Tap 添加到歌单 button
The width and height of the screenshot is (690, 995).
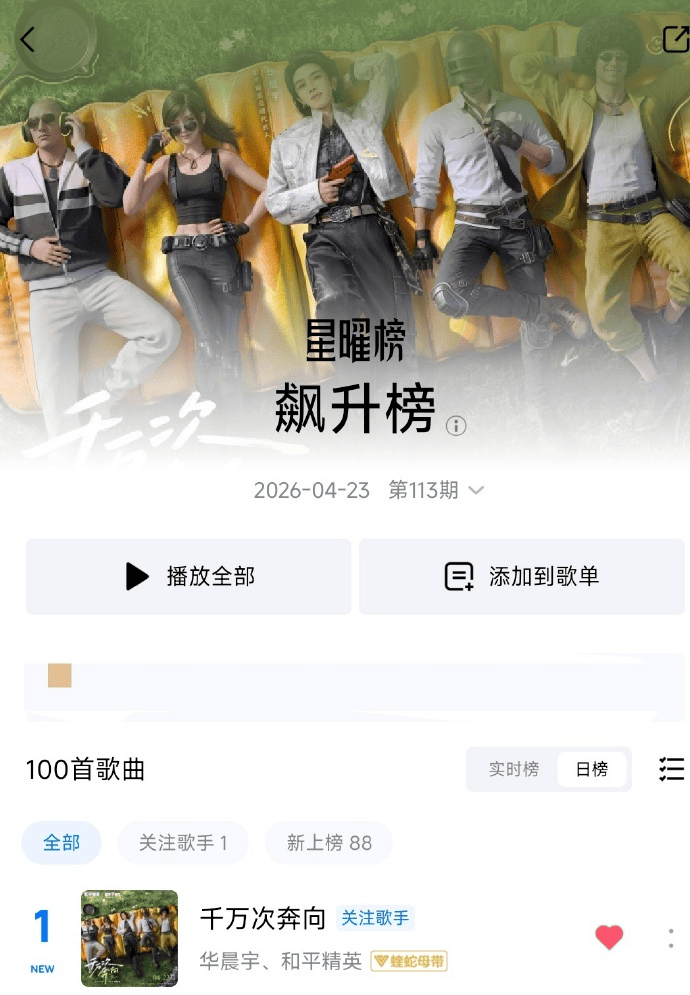point(522,576)
